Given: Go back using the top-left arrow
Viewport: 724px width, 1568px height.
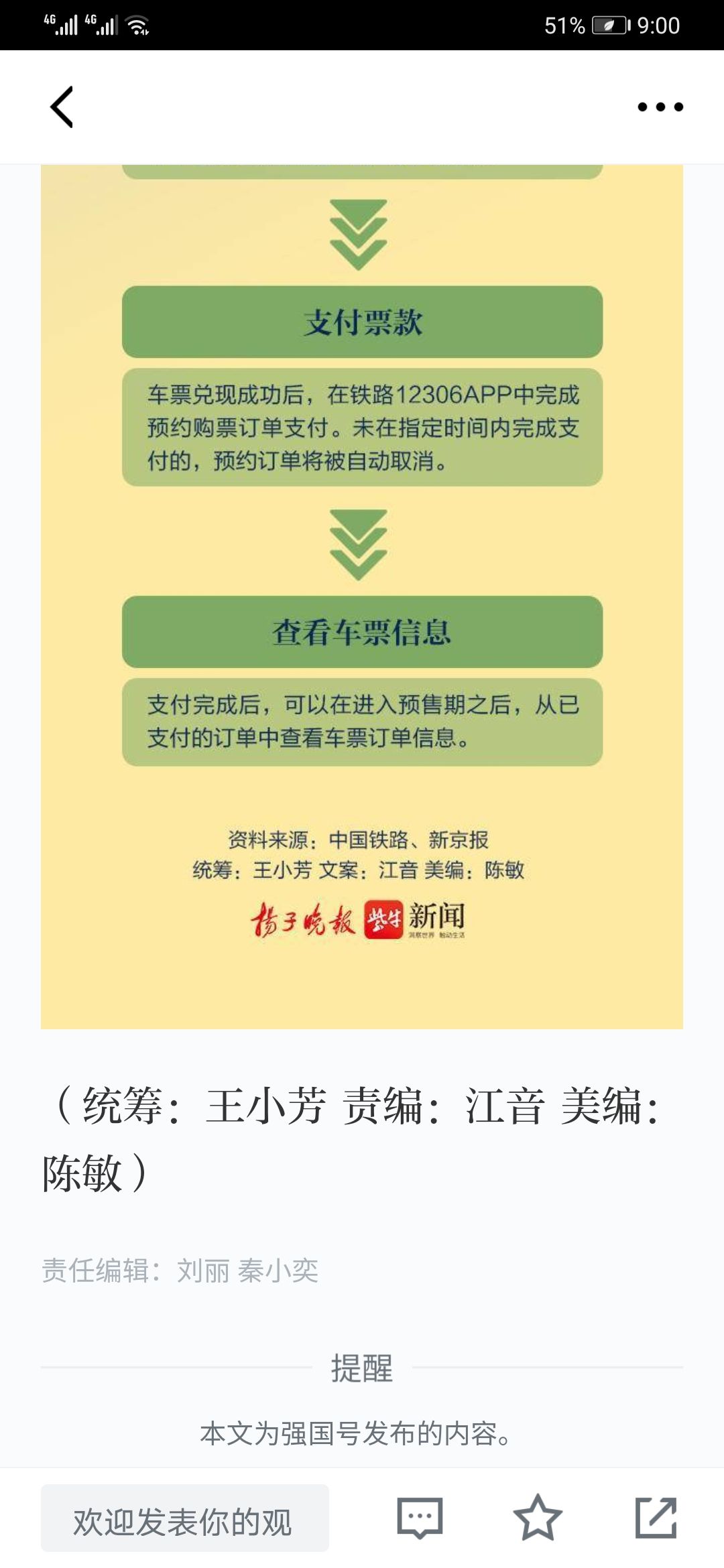Looking at the screenshot, I should 62,107.
